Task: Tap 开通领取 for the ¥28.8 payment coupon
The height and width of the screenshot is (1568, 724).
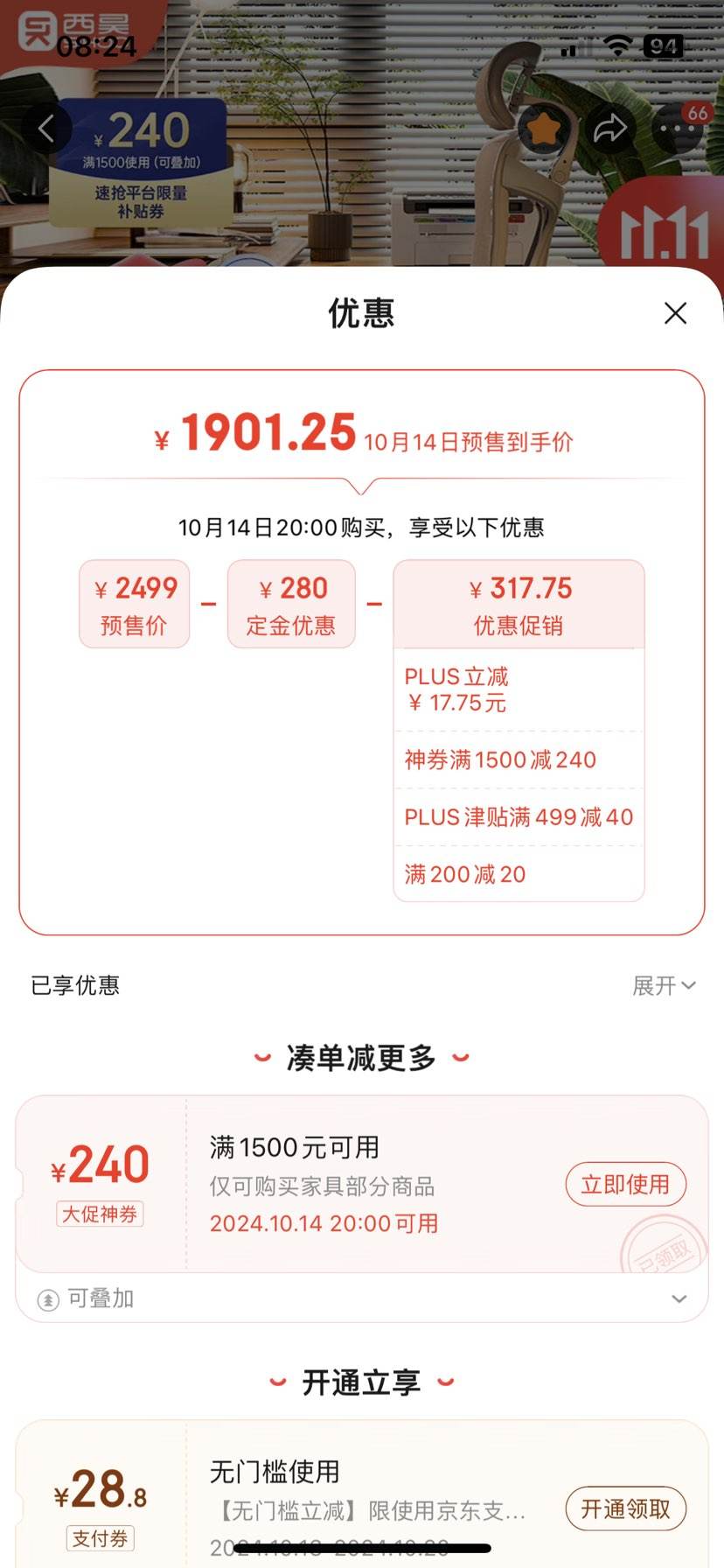Action: 625,1508
